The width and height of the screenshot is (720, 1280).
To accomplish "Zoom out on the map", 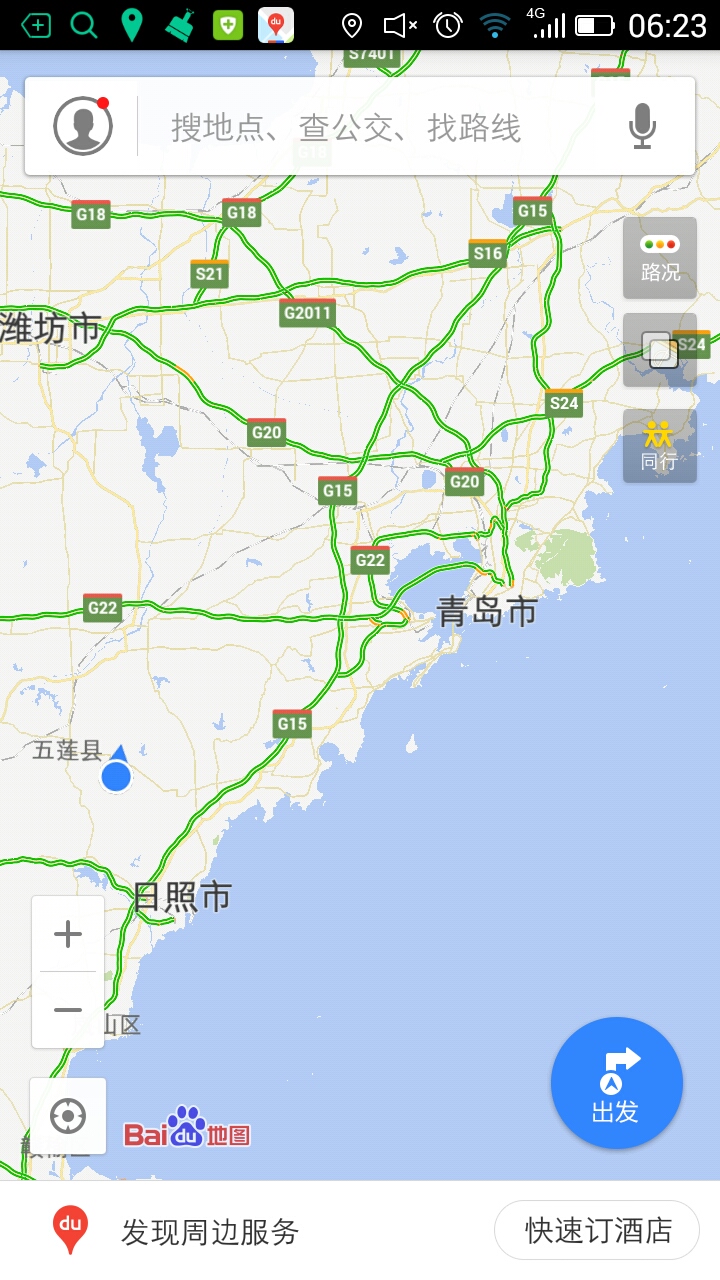I will tap(68, 1010).
